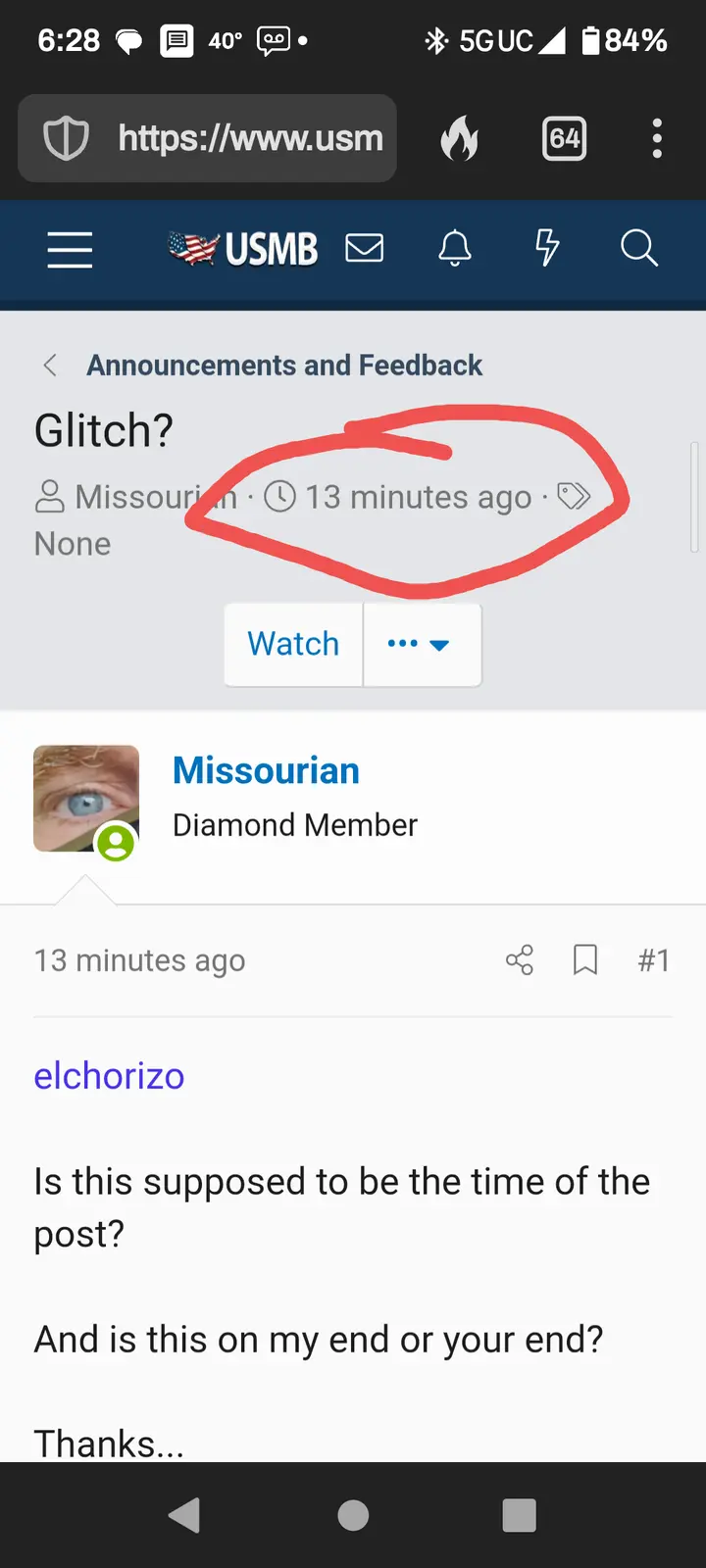Viewport: 706px width, 1568px height.
Task: Expand the more options dropdown beside Watch
Action: [x=421, y=644]
